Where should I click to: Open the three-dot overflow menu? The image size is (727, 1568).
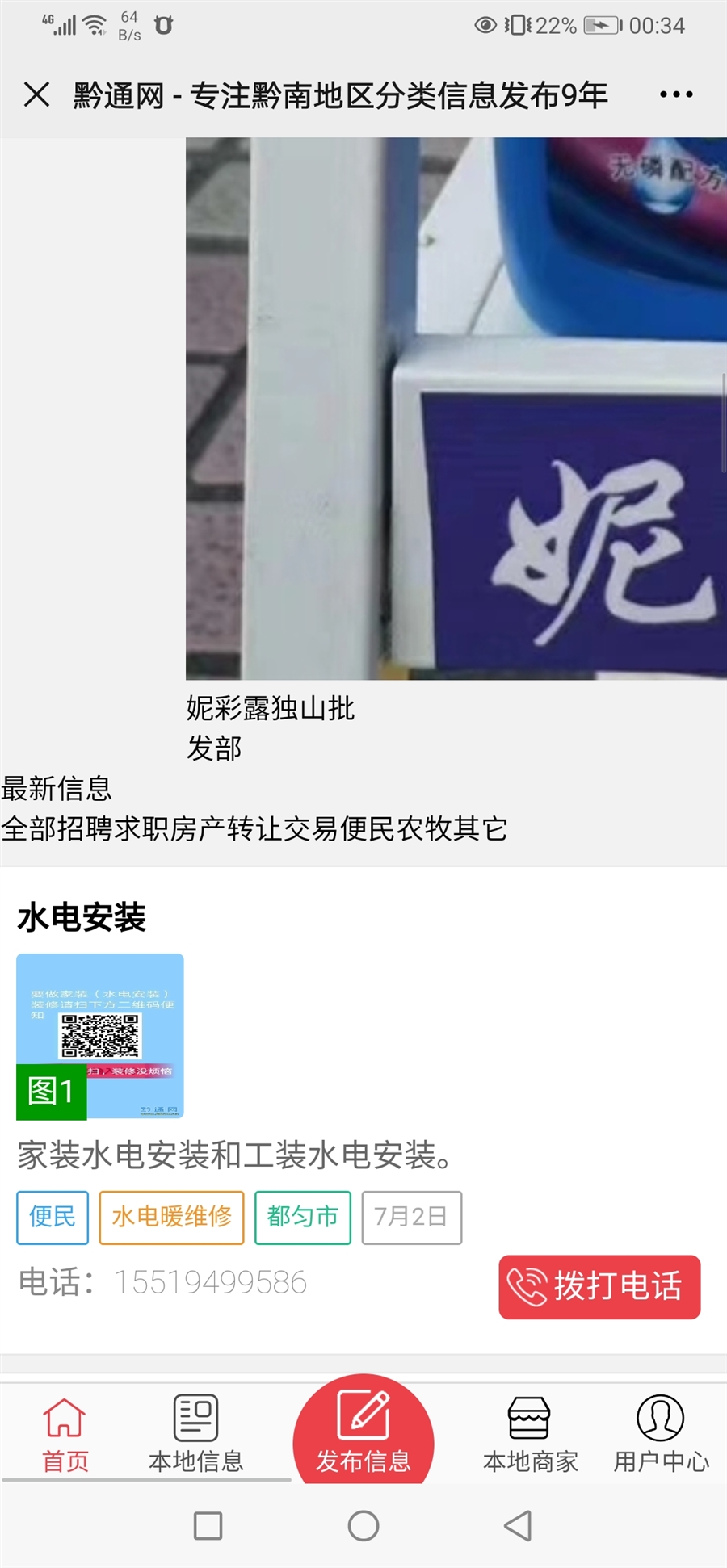click(676, 94)
